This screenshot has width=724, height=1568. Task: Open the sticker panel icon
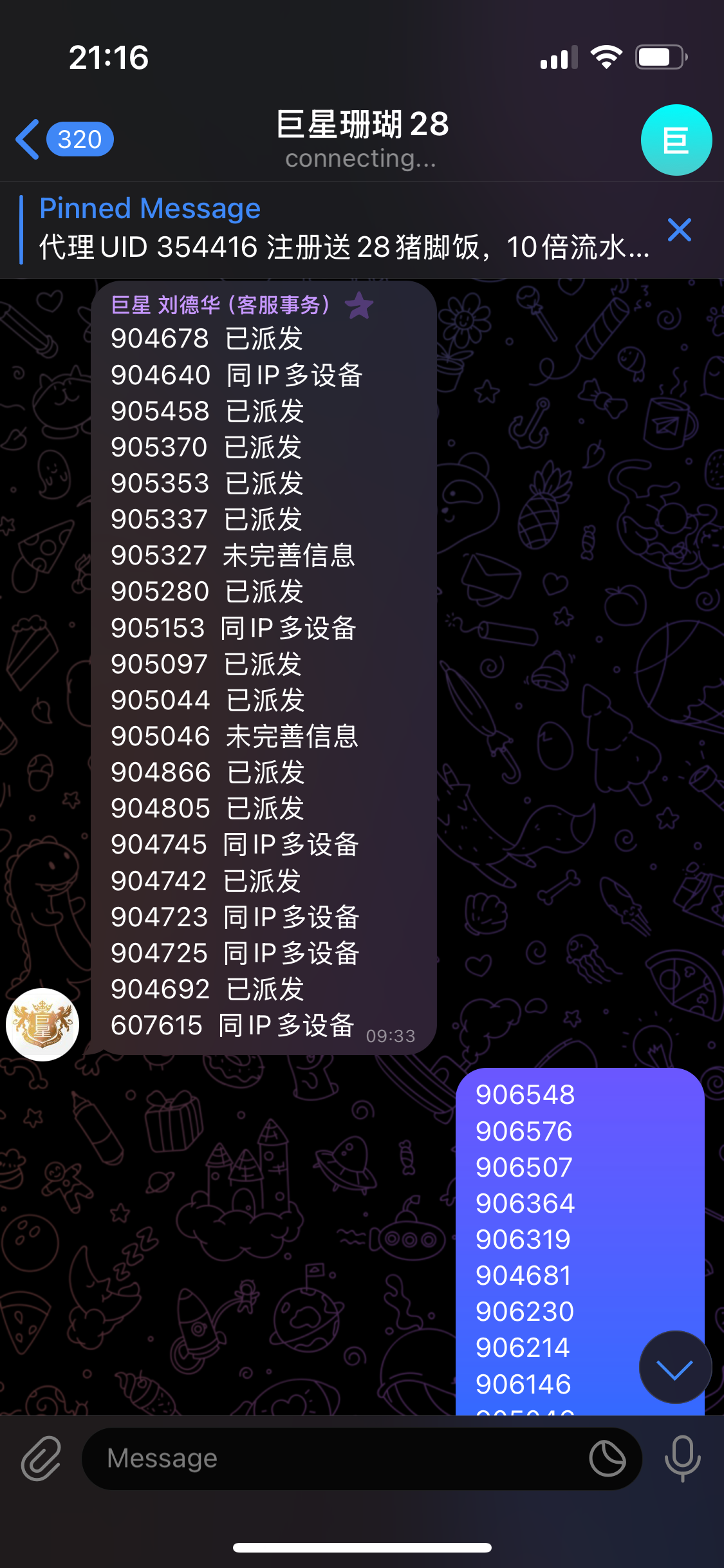click(607, 1458)
